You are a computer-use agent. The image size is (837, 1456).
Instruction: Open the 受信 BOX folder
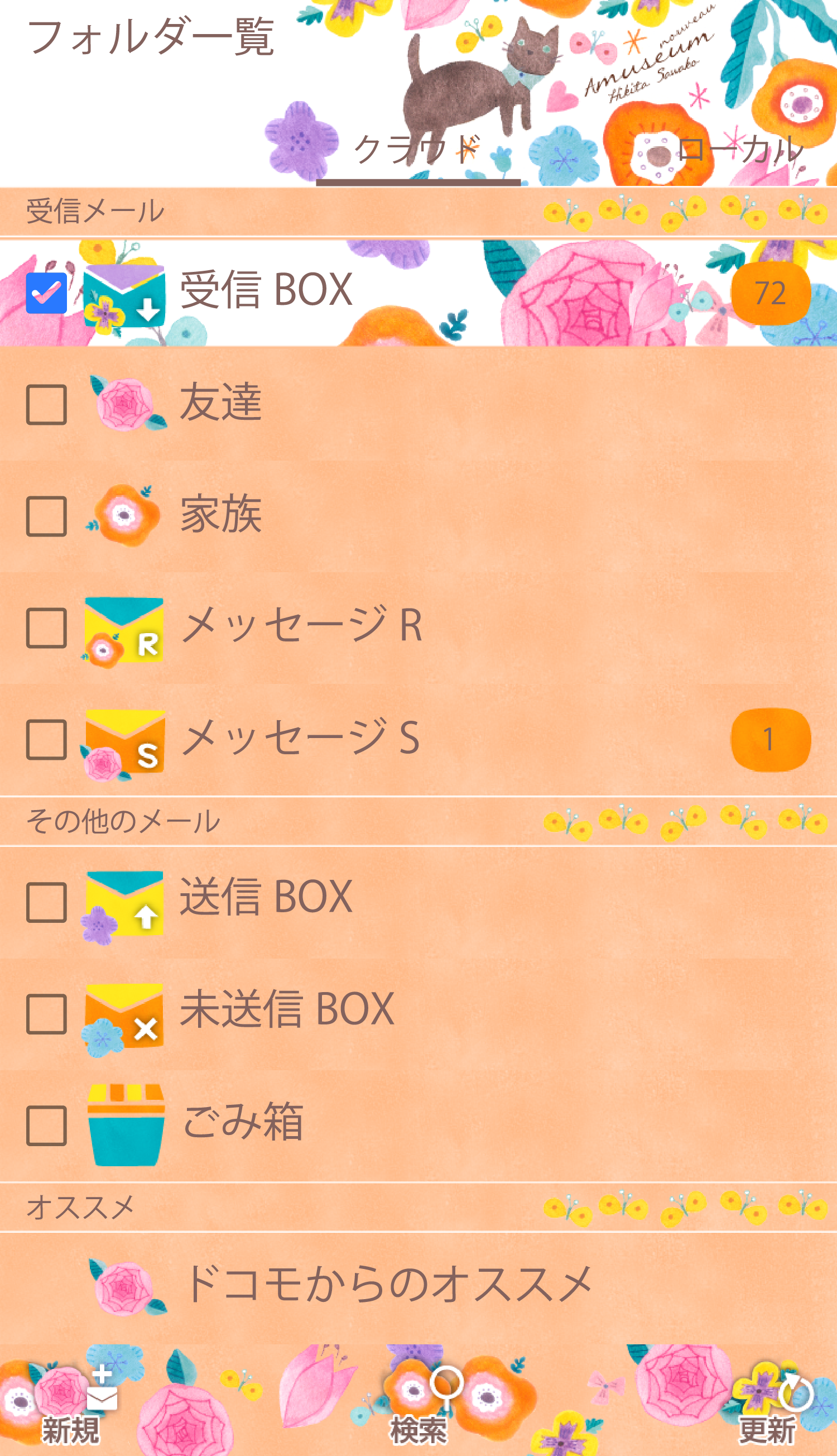[x=402, y=291]
